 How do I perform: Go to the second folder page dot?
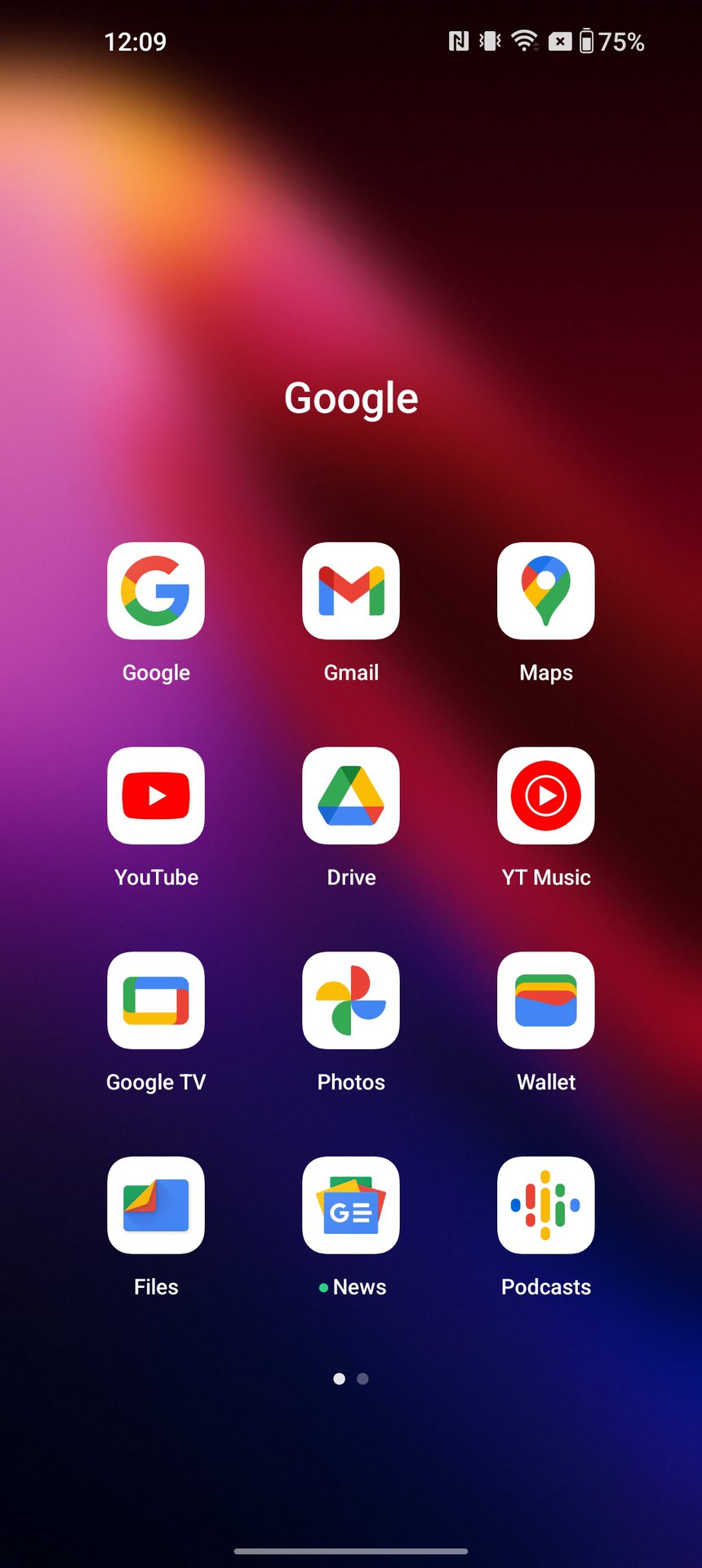[x=363, y=1379]
